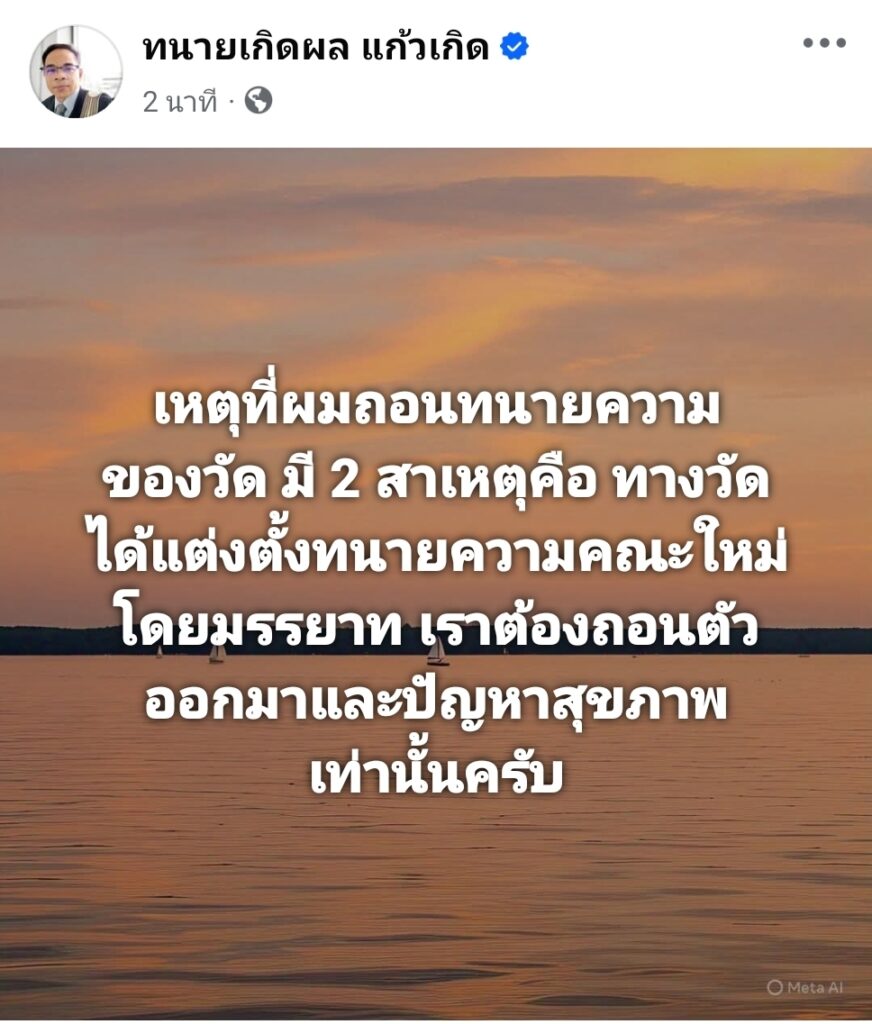Open the 2 นาที post timestamp
The width and height of the screenshot is (872, 1024).
179,102
